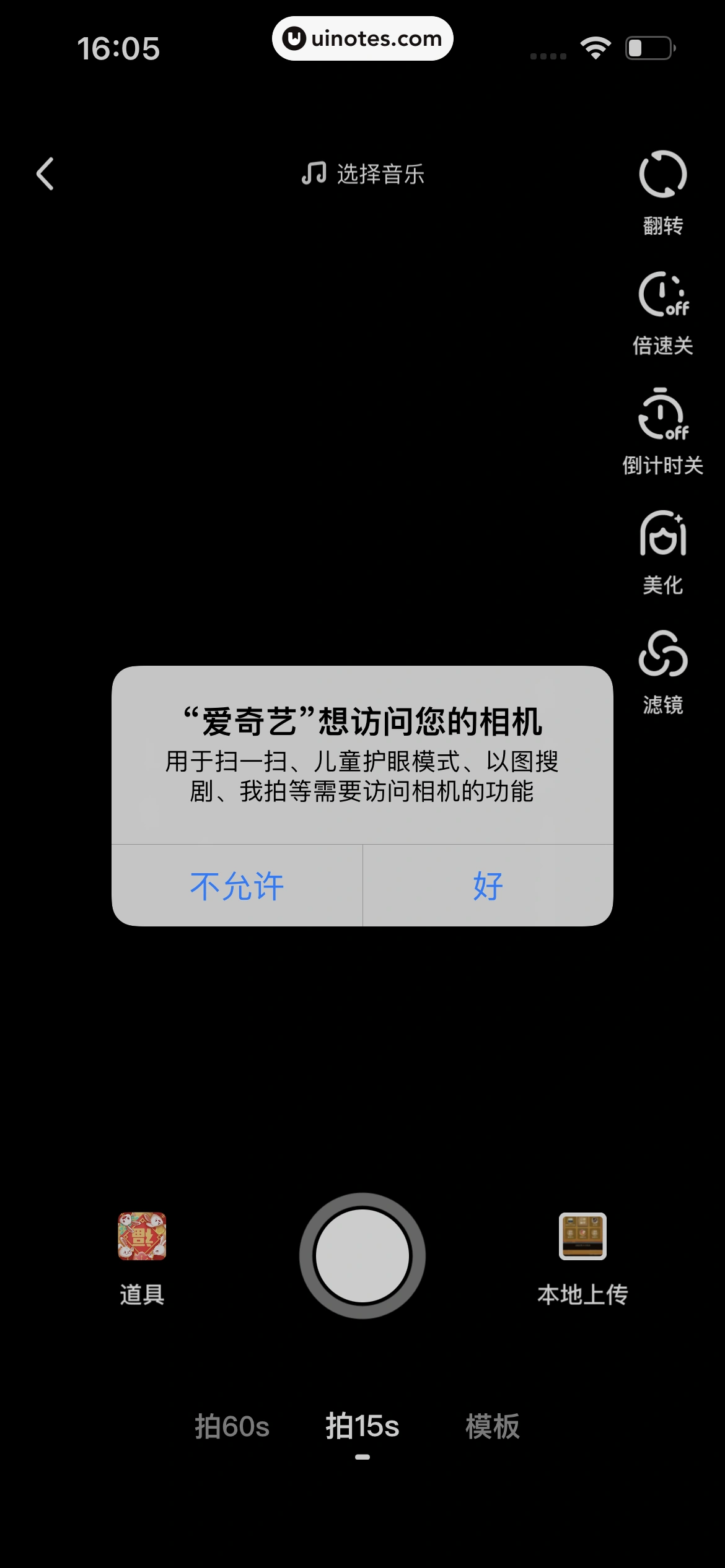The width and height of the screenshot is (725, 1568).
Task: Tap 不允许 to deny camera access
Action: [237, 888]
